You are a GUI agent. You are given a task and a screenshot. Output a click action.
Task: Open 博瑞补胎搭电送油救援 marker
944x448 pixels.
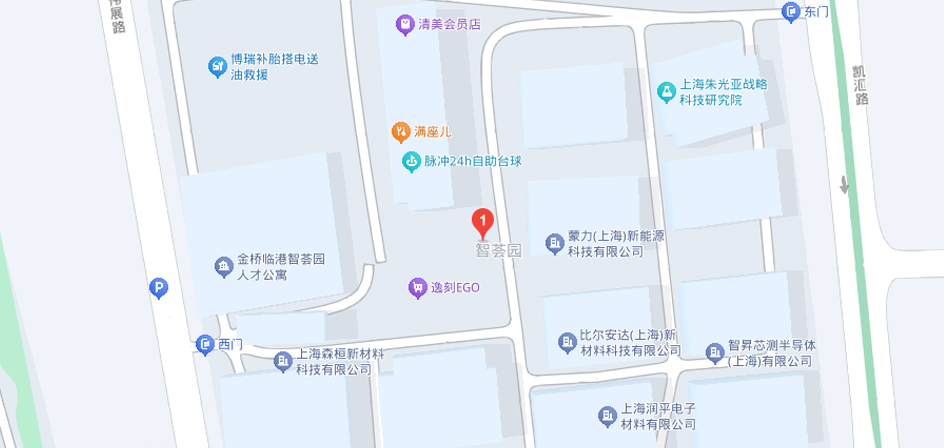tap(217, 67)
